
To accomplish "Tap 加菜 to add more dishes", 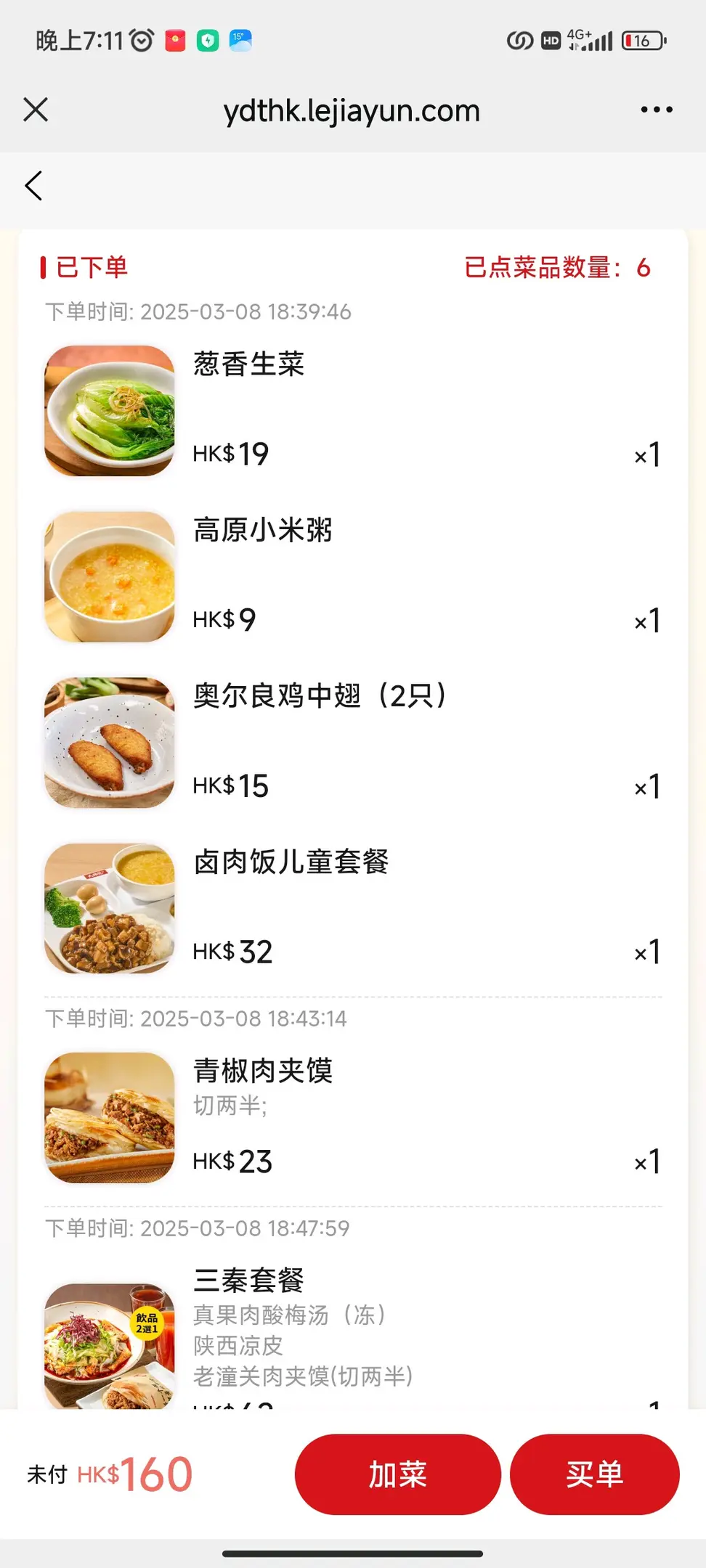I will click(x=397, y=1474).
